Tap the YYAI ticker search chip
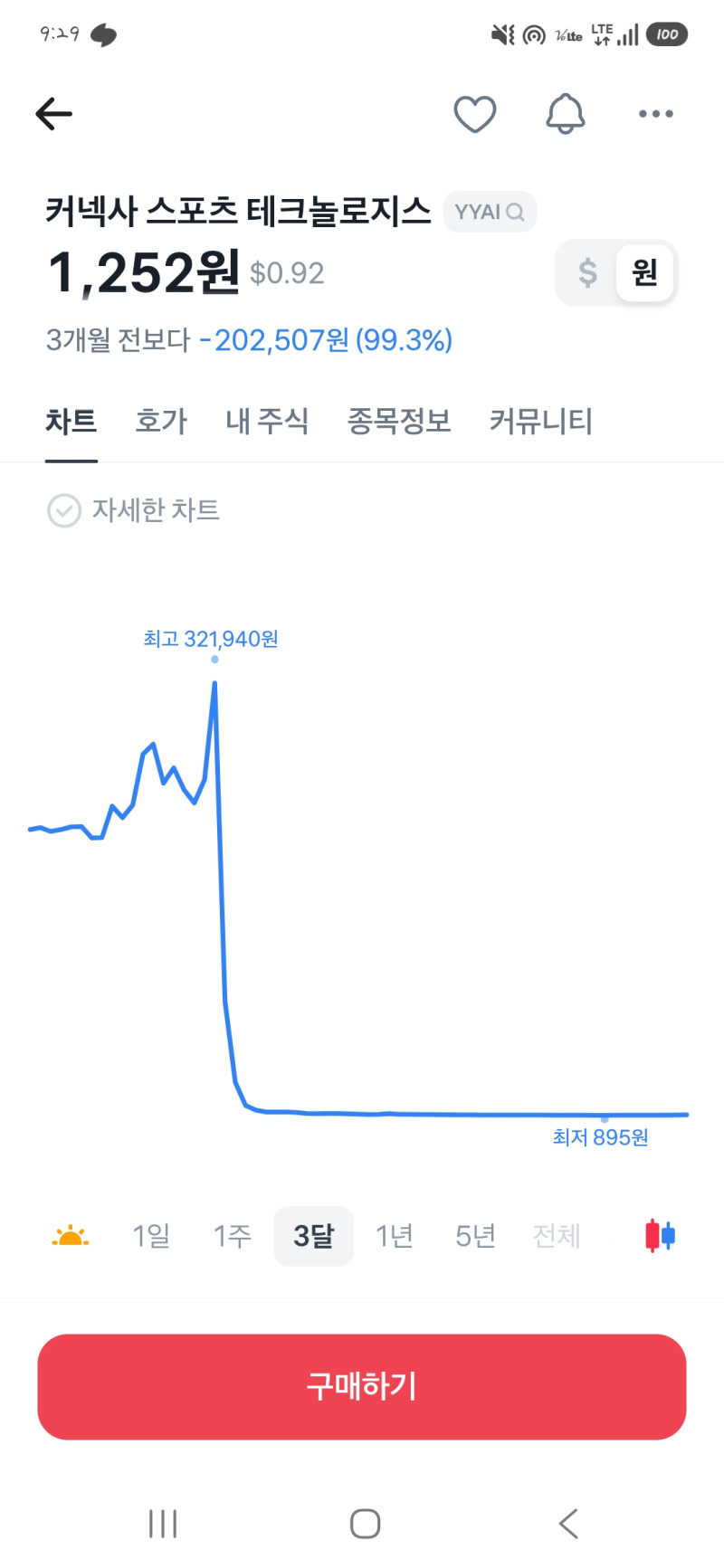Screen dimensions: 724x1568 [490, 212]
